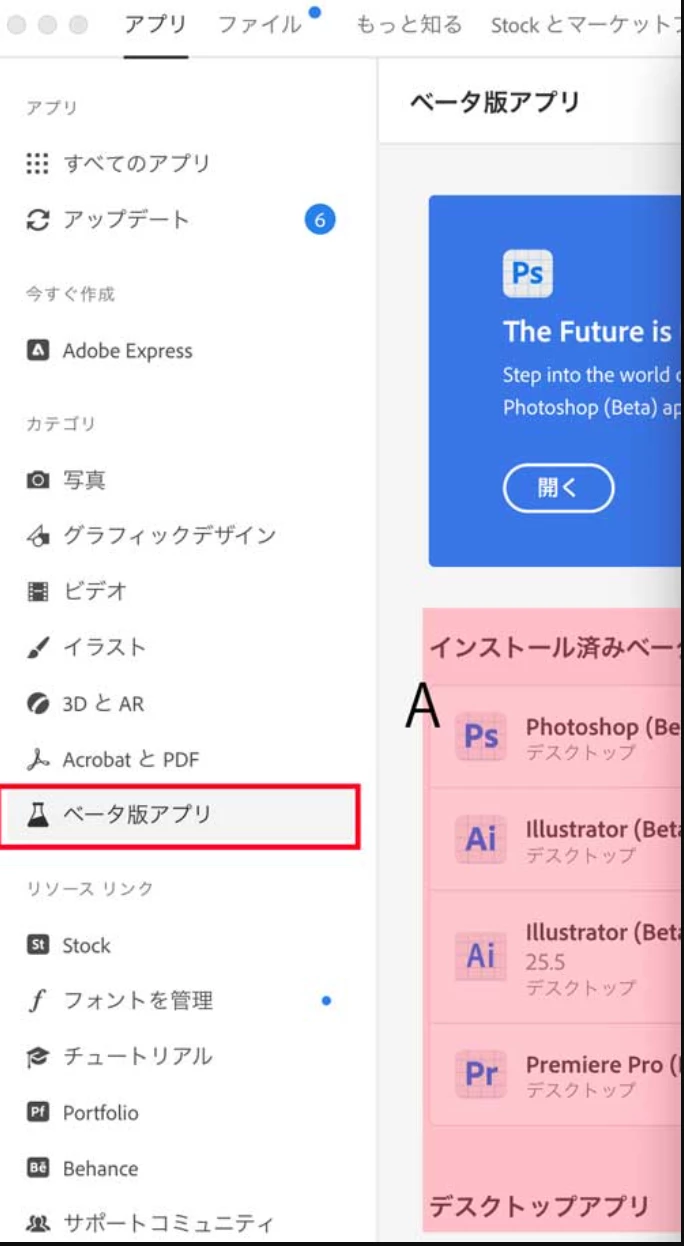Choose the イラスト category
Screen dimensions: 684x1246
(x=104, y=647)
